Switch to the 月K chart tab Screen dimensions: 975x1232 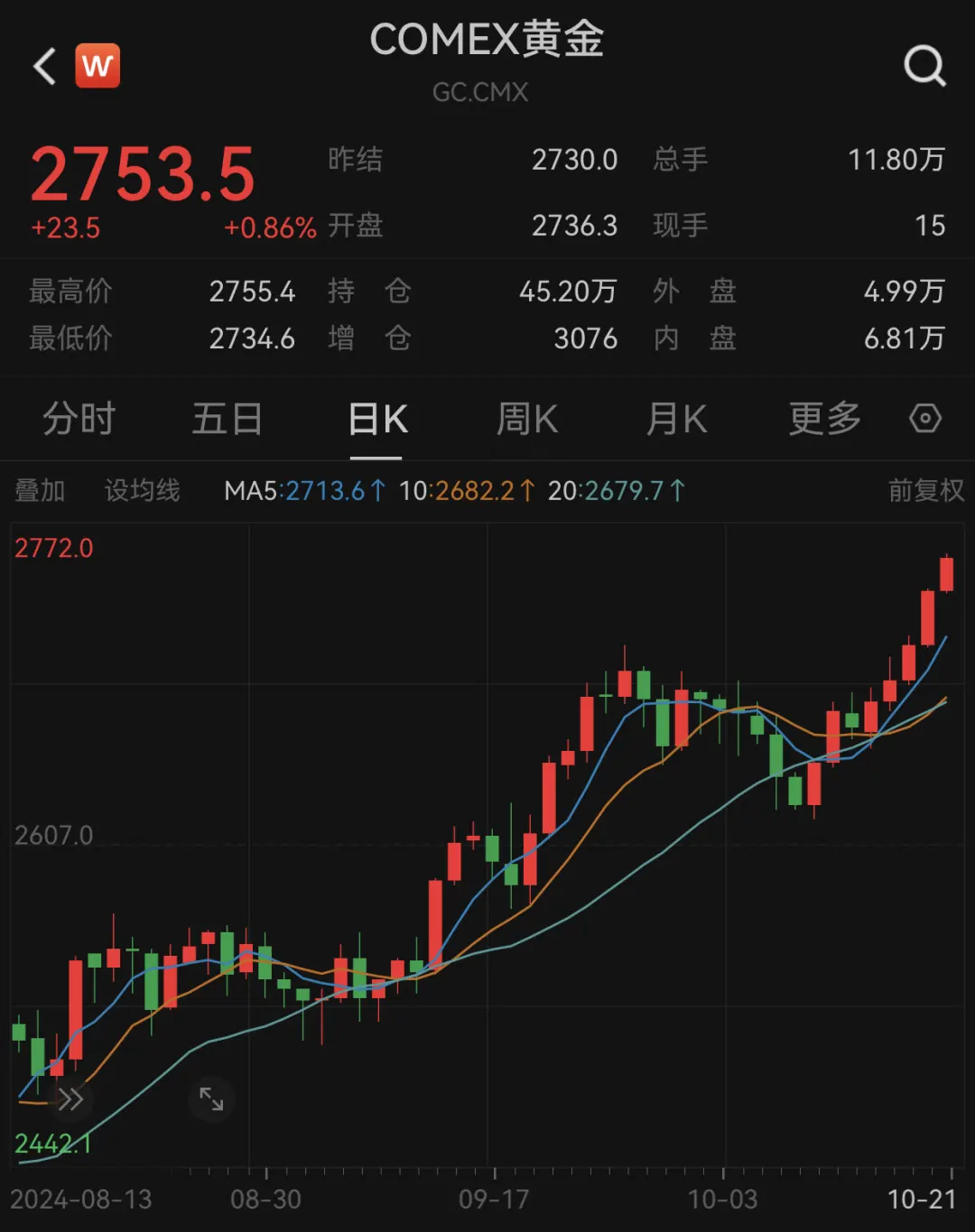[x=676, y=420]
